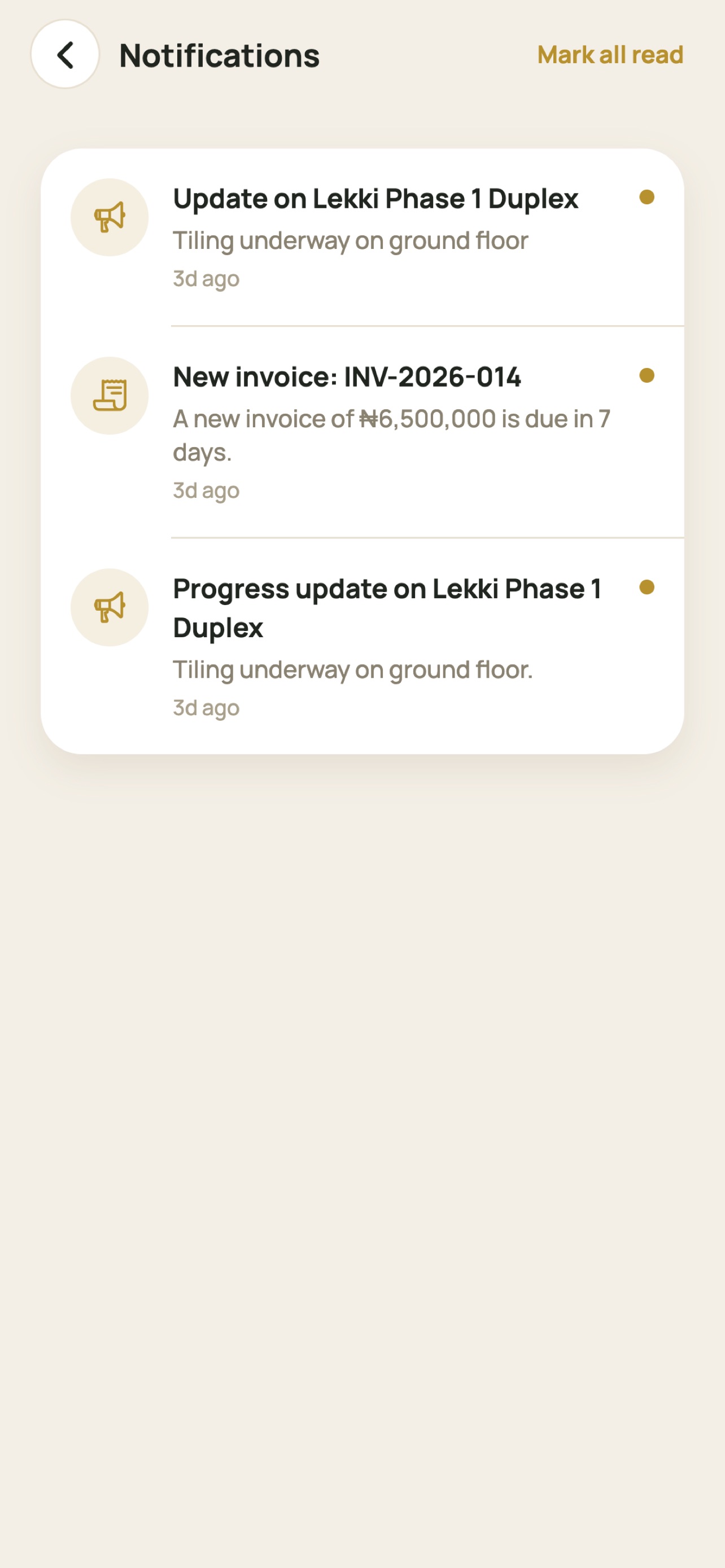Screen dimensions: 725x1568
Task: Open the Update on Lekki Phase 1 Duplex notification
Action: [362, 238]
